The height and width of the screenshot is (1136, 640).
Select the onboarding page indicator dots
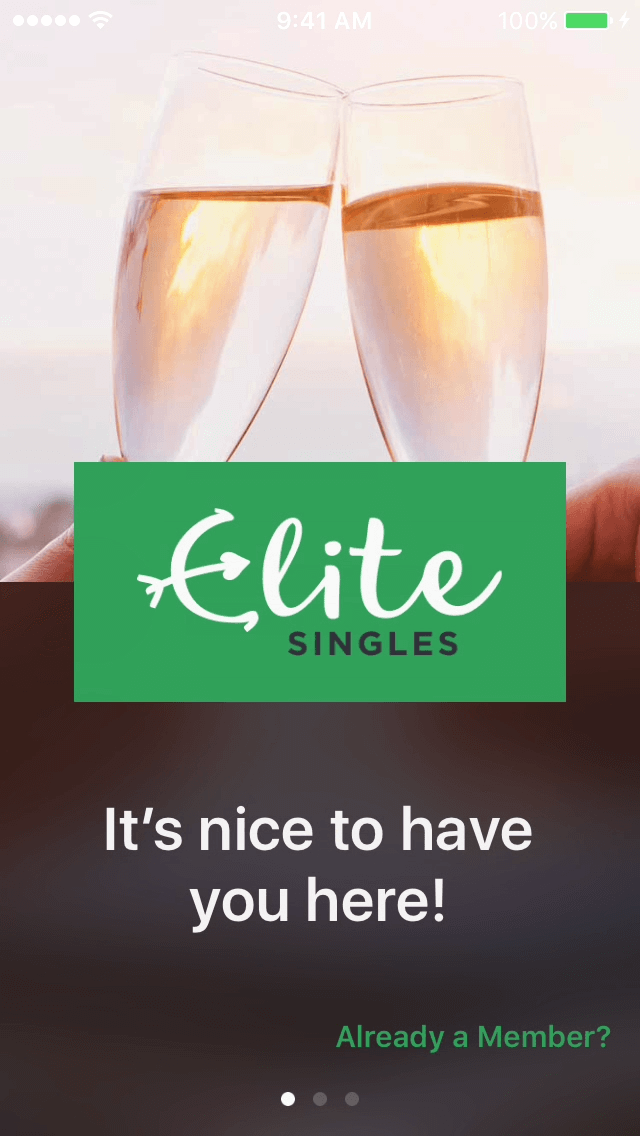pyautogui.click(x=320, y=1099)
